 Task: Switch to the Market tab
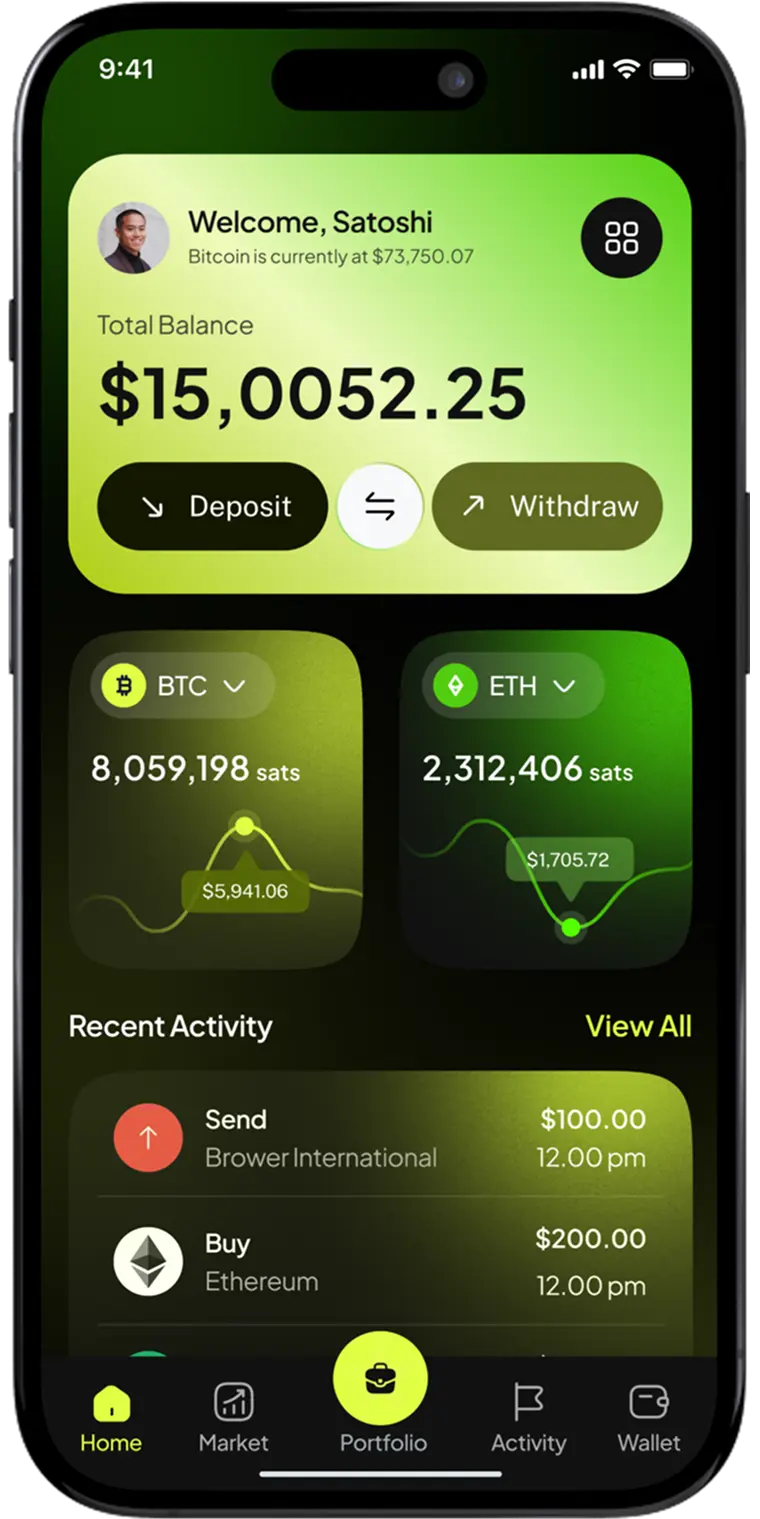pos(233,1418)
